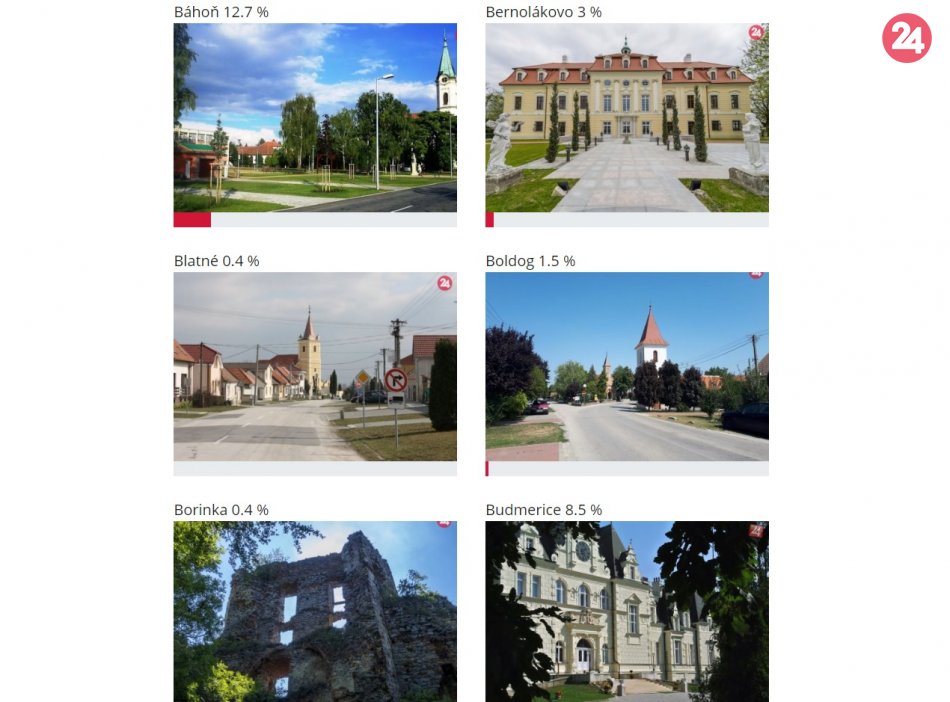Open the Bernolákovo manor photo

(x=627, y=118)
